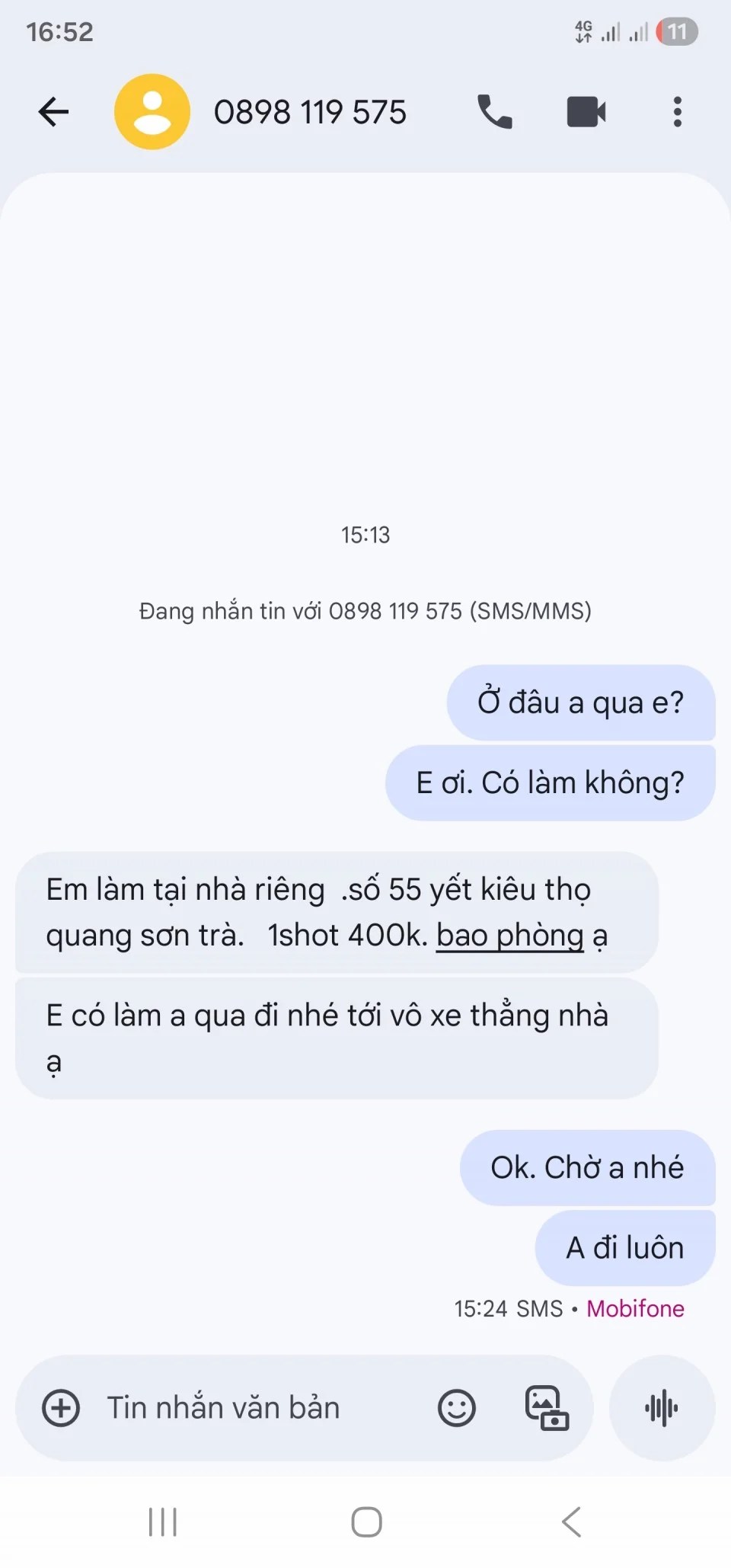Record a voice message
The image size is (731, 1568).
[662, 1407]
